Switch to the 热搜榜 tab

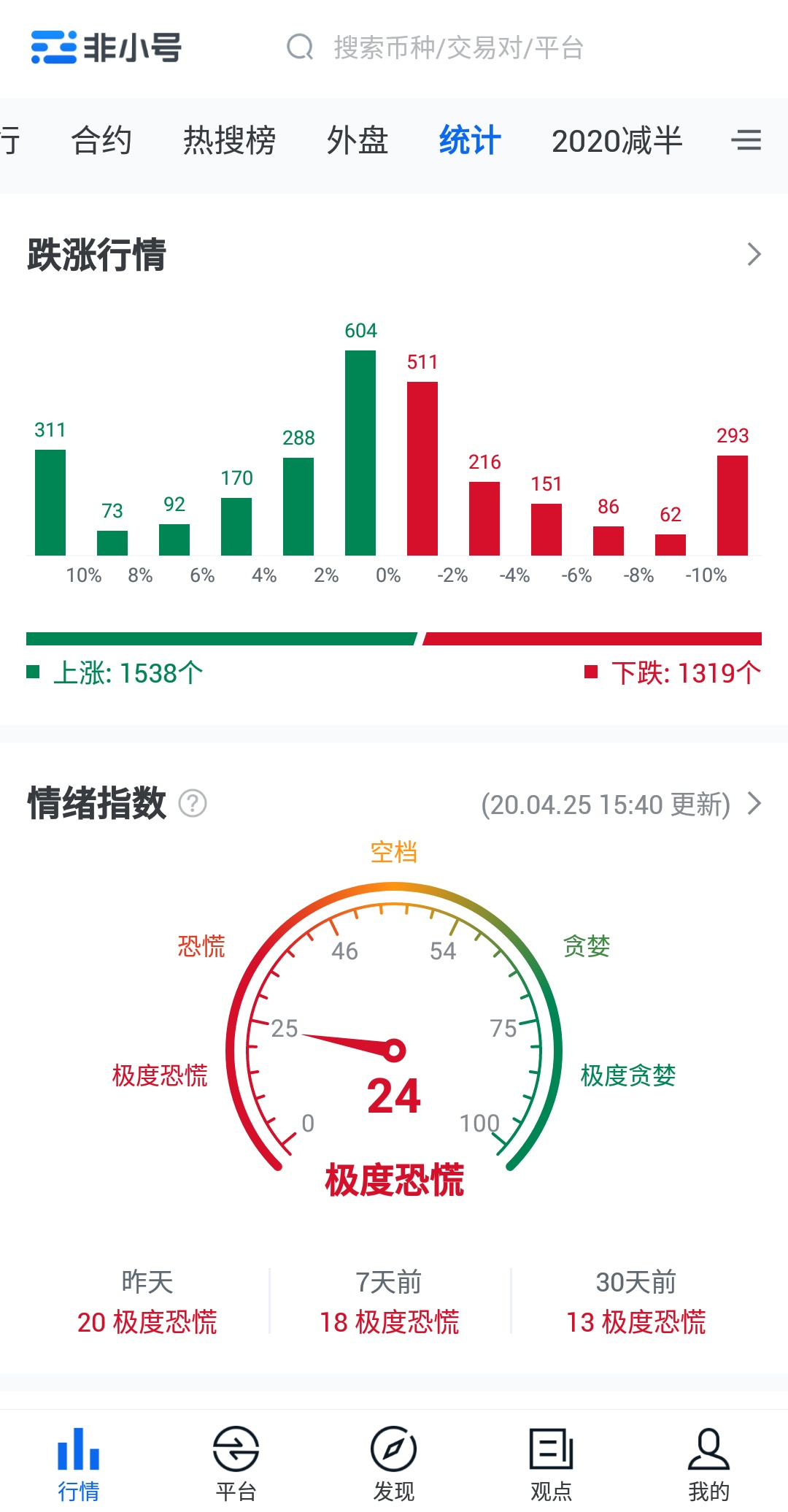point(229,140)
